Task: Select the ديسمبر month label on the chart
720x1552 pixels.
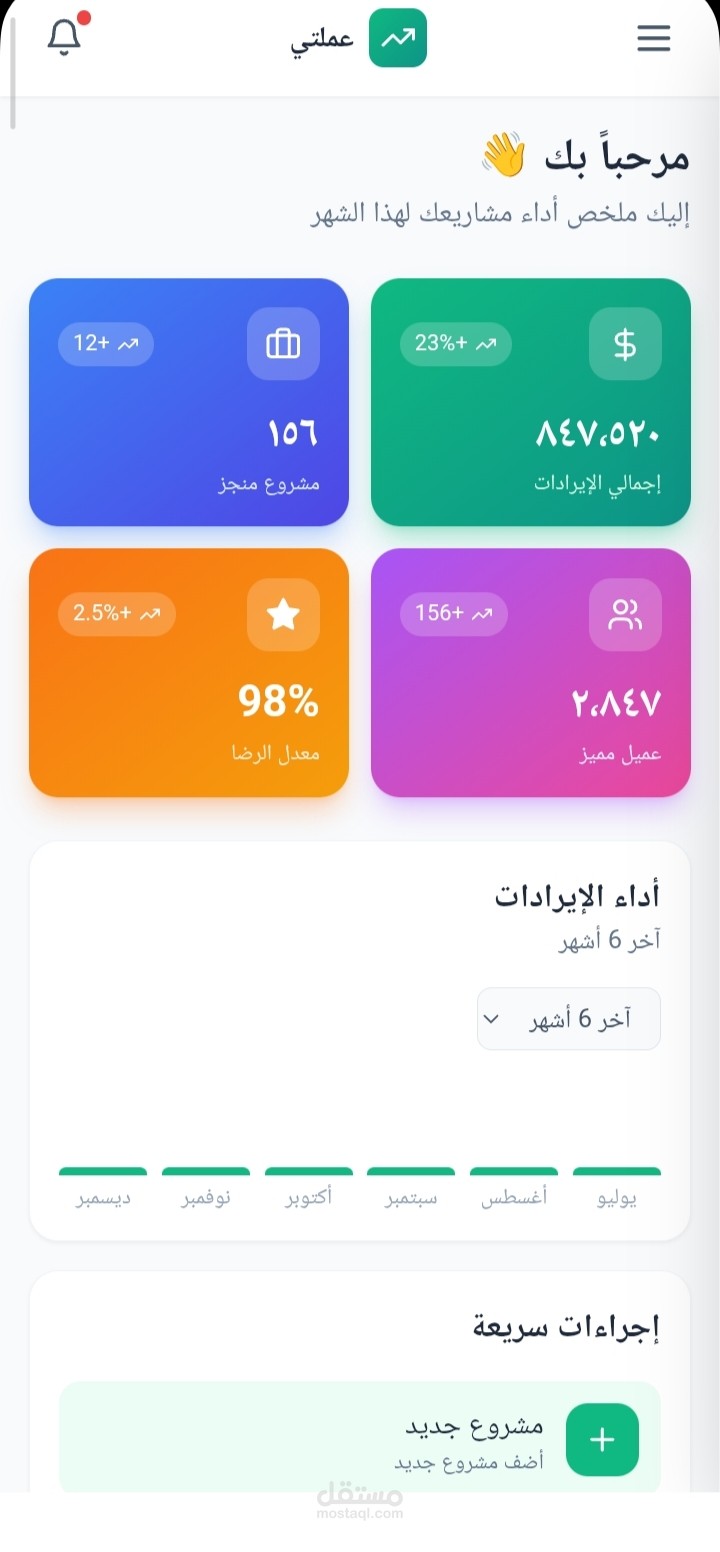Action: [103, 1200]
